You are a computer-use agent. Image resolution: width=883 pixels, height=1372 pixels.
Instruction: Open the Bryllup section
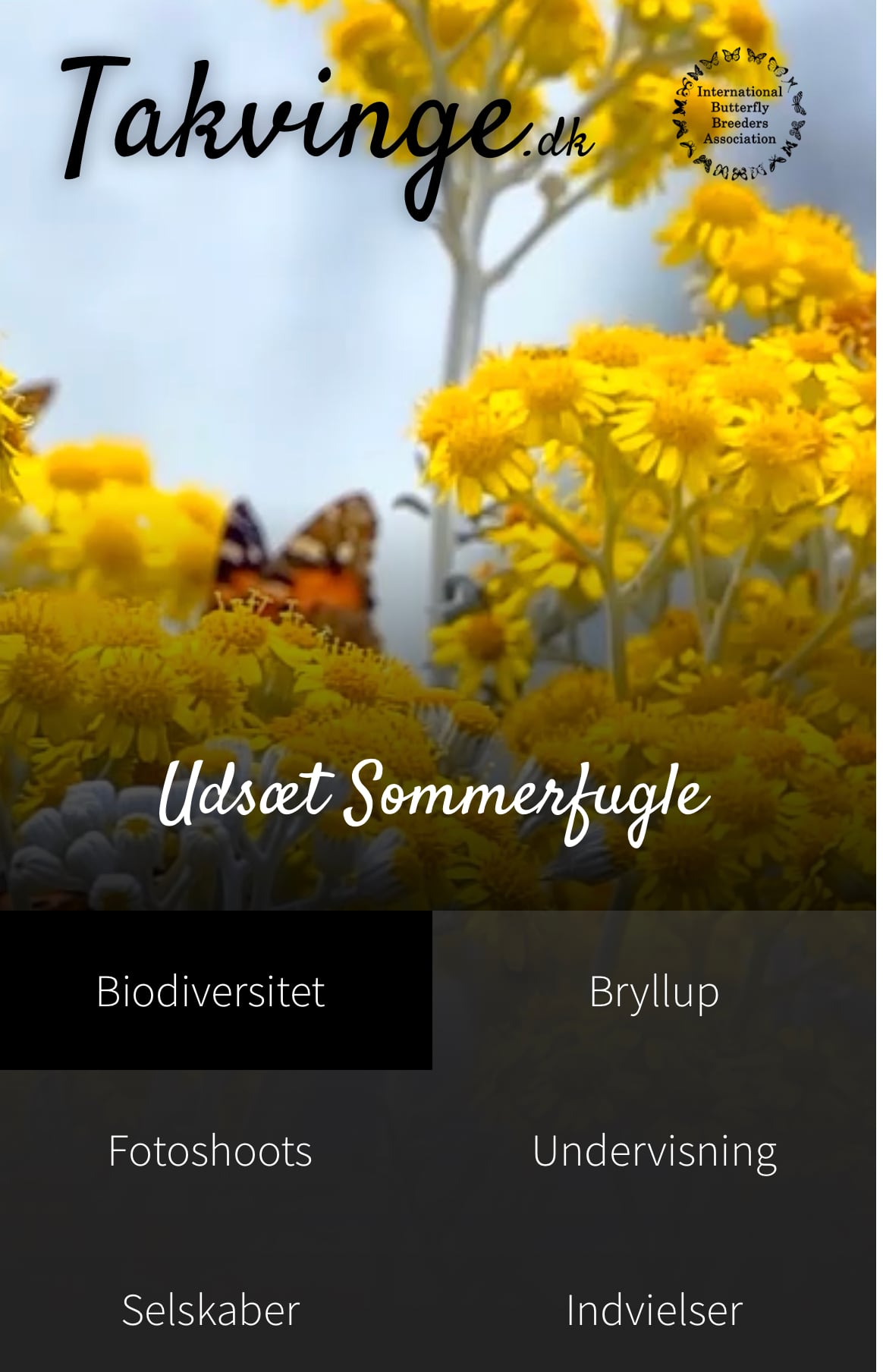click(654, 991)
